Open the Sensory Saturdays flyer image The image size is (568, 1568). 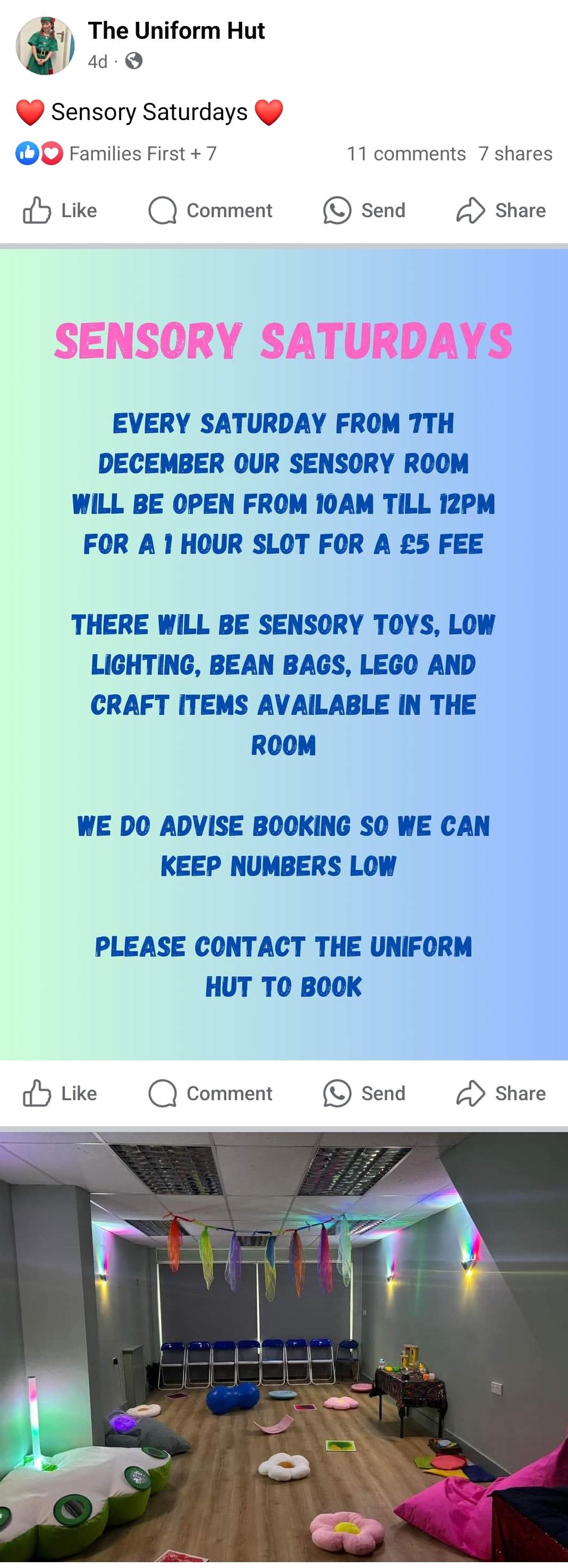tap(284, 654)
